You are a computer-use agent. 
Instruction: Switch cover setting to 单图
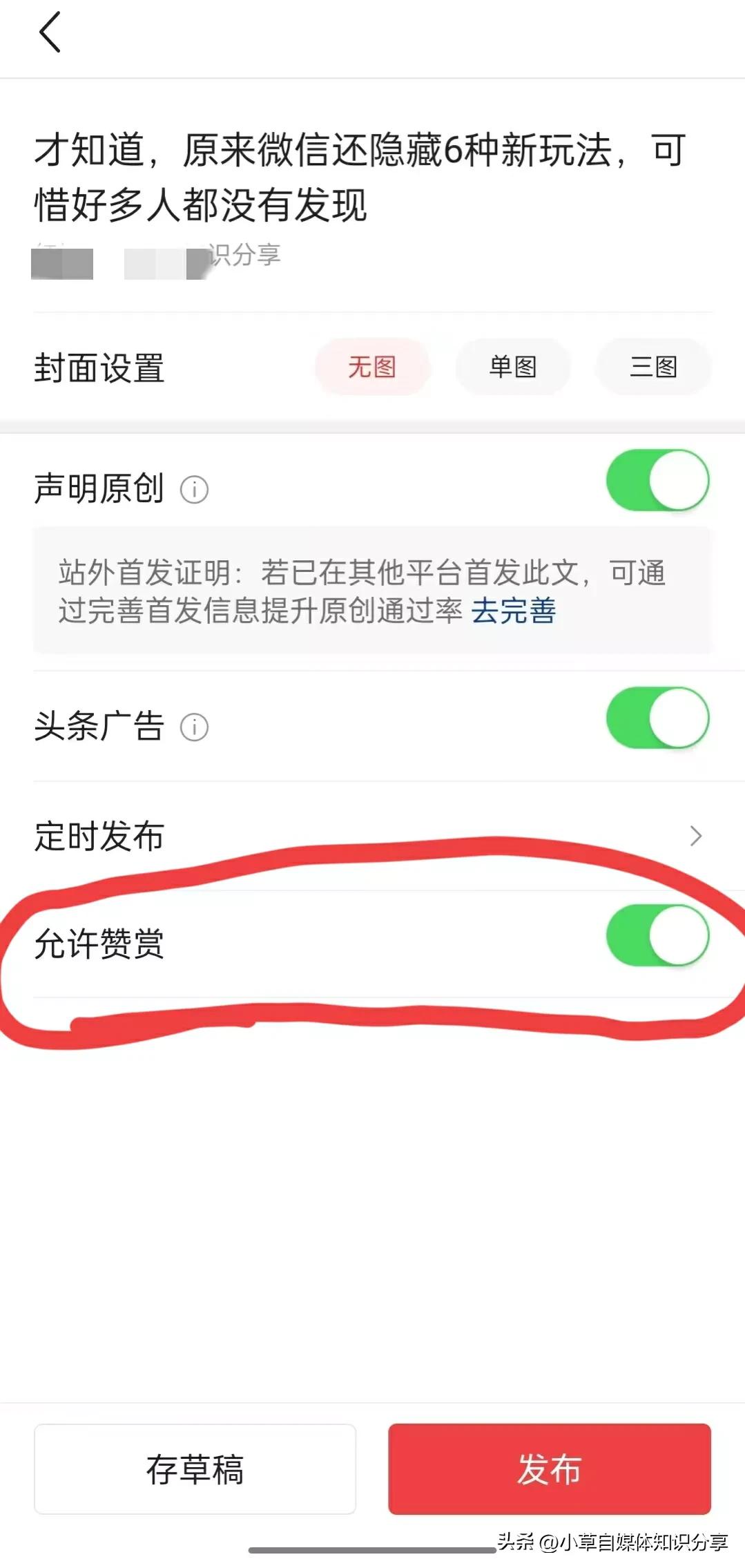[x=512, y=367]
